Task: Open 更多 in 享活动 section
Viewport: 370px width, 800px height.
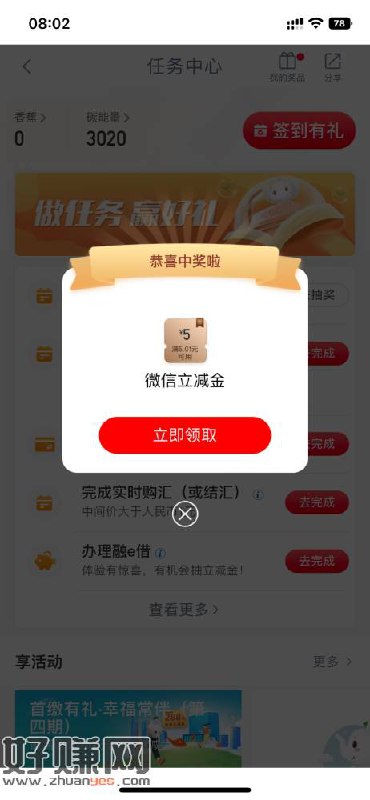Action: tap(332, 662)
